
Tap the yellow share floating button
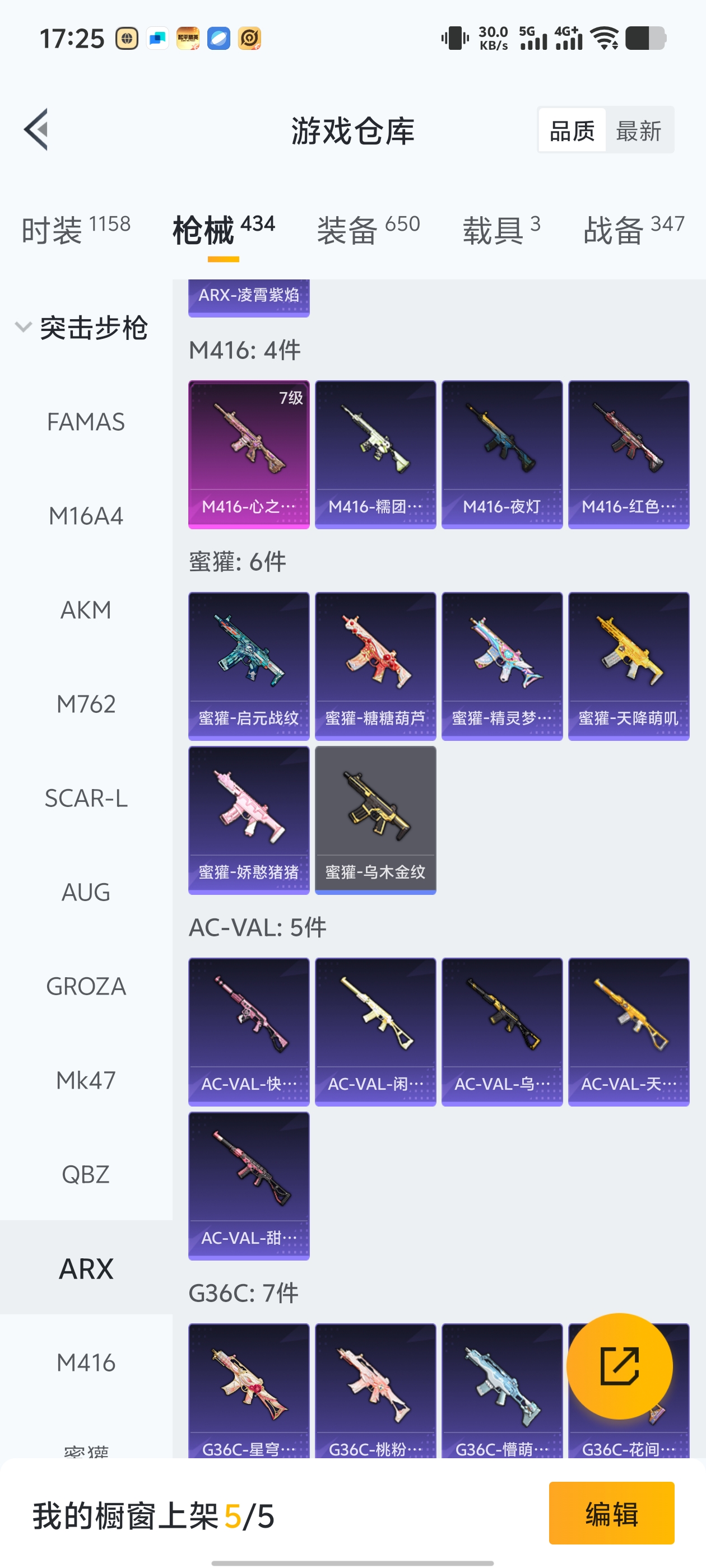(x=619, y=1366)
